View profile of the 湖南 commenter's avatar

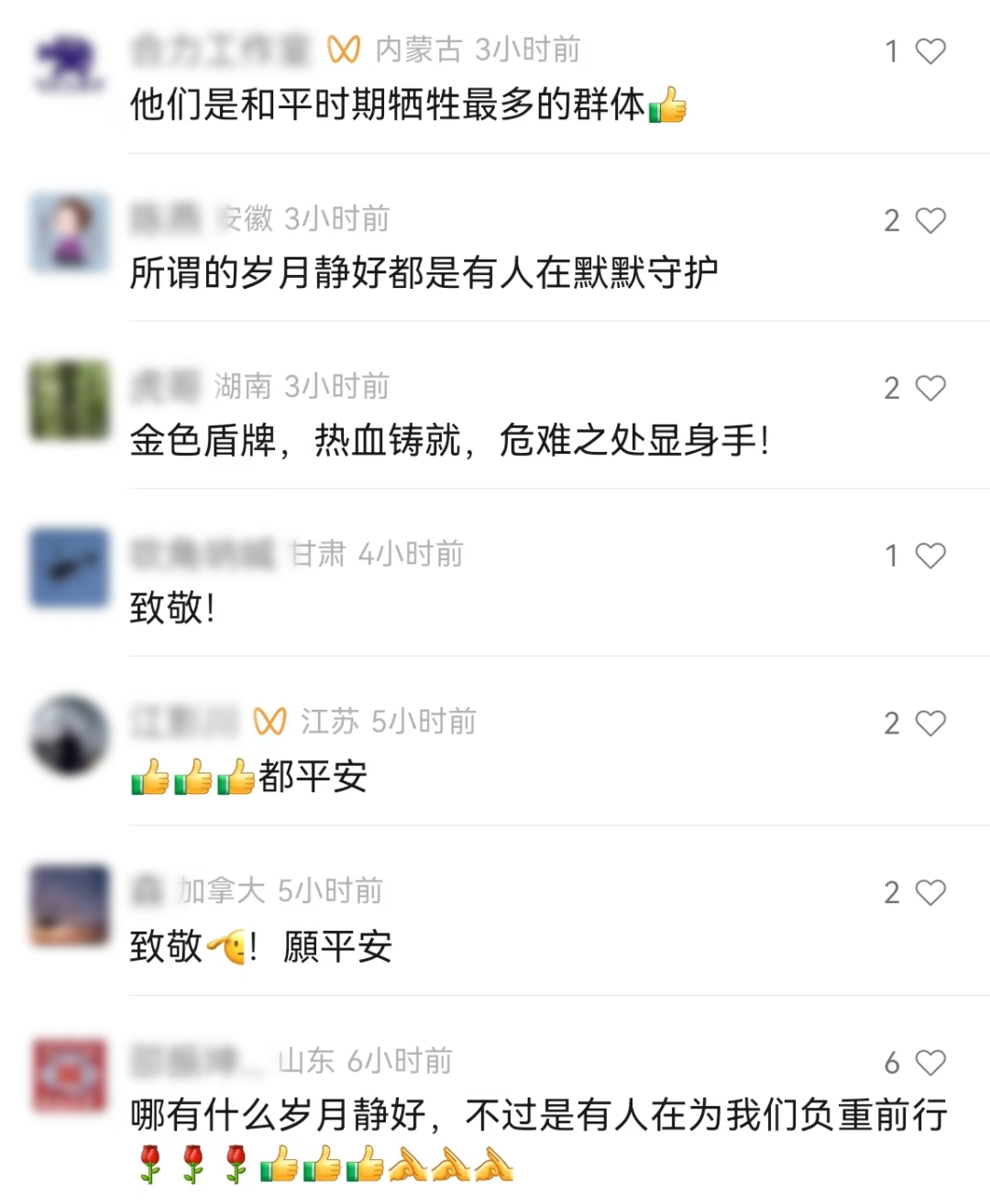click(x=70, y=401)
